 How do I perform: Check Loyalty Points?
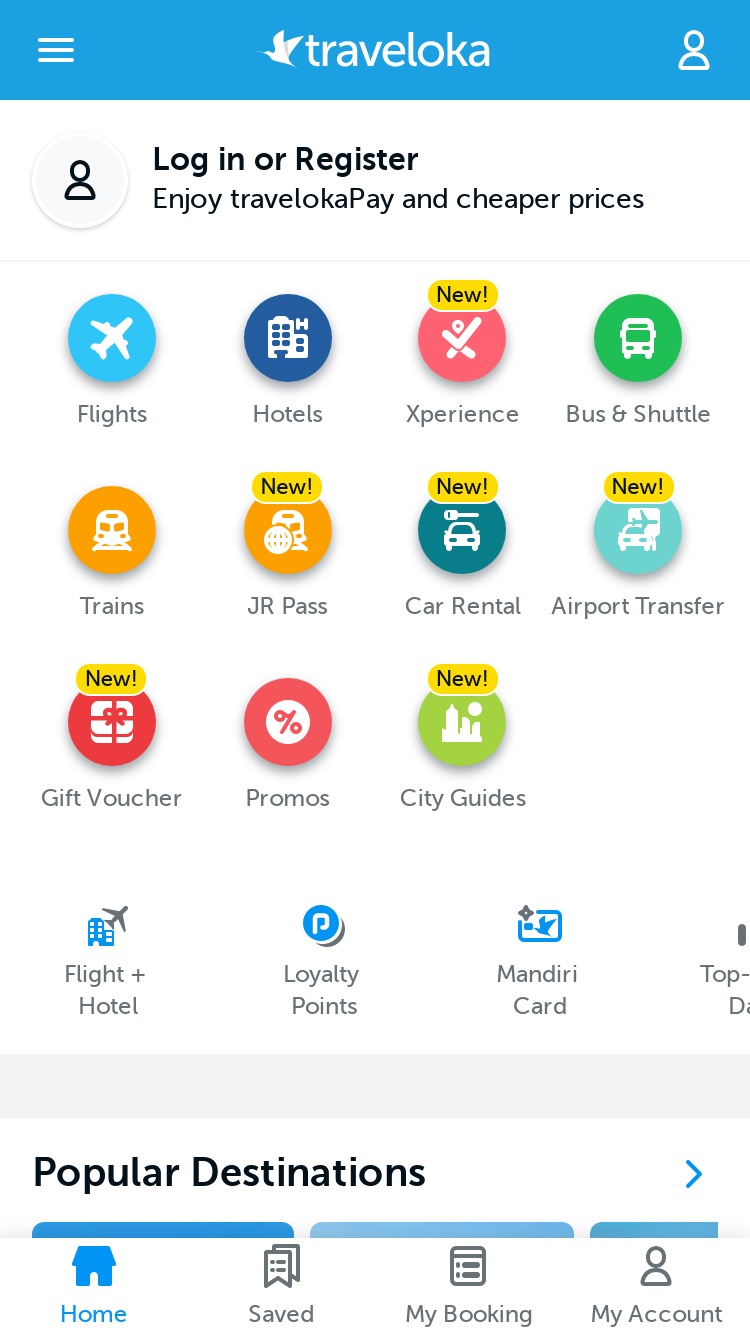(x=323, y=962)
